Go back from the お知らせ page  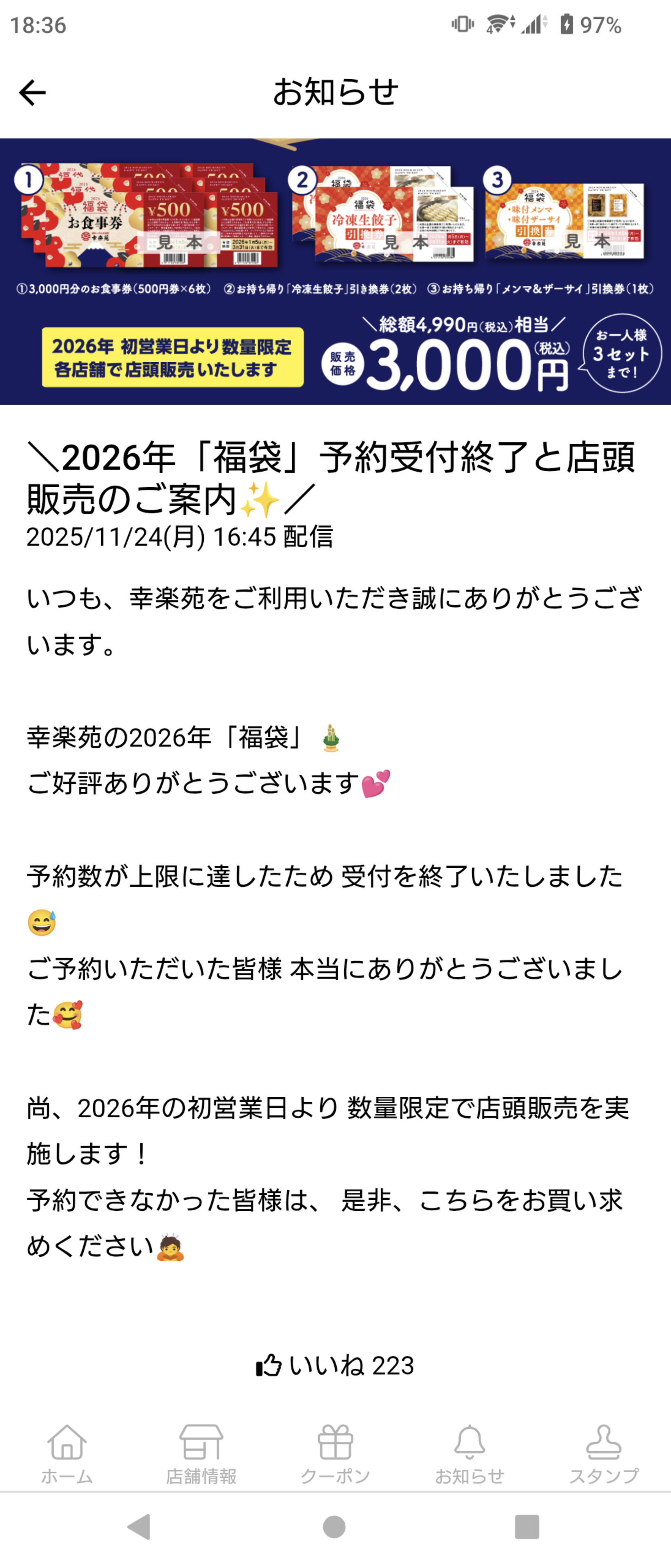pyautogui.click(x=32, y=93)
